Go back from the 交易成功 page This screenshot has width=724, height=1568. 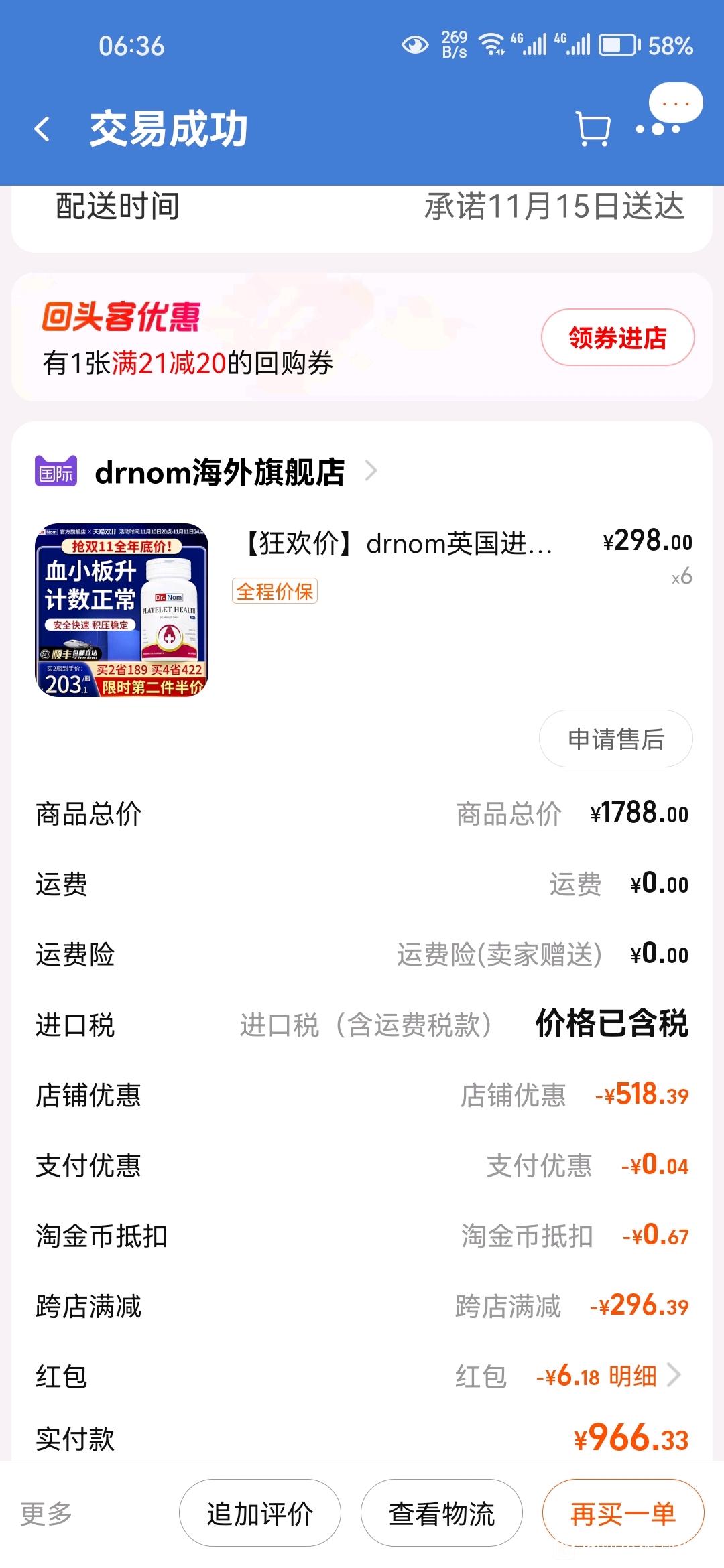[x=42, y=129]
